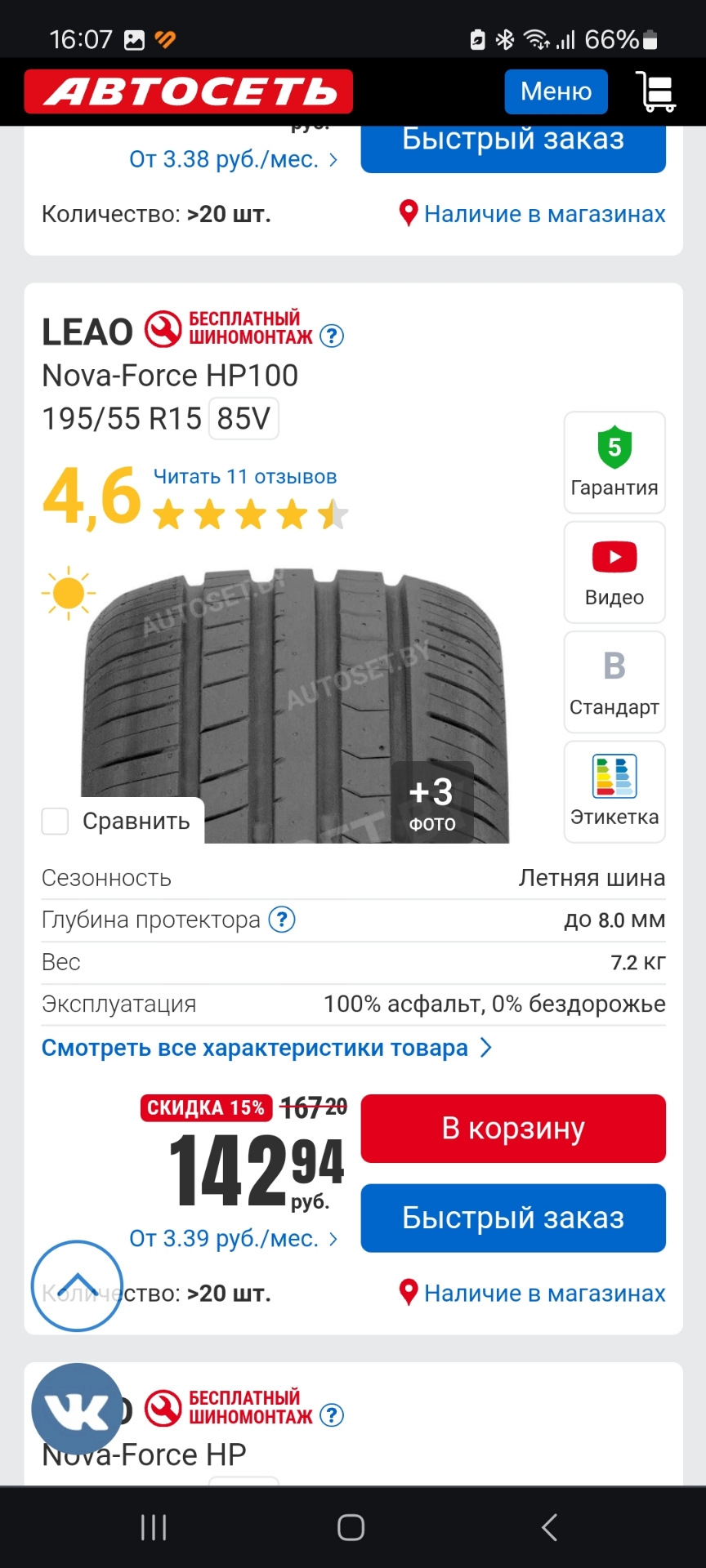Open the LEAO Nova-Force HP100 product page
This screenshot has width=706, height=1568.
click(170, 376)
